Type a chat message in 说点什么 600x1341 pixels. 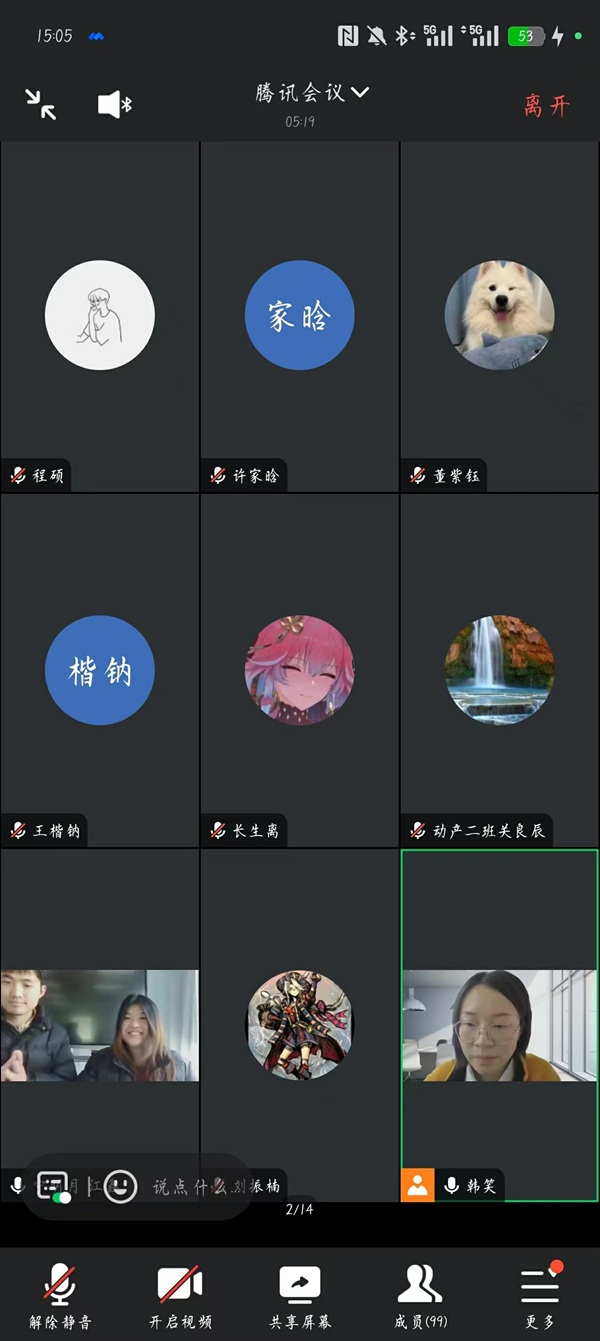point(185,1187)
